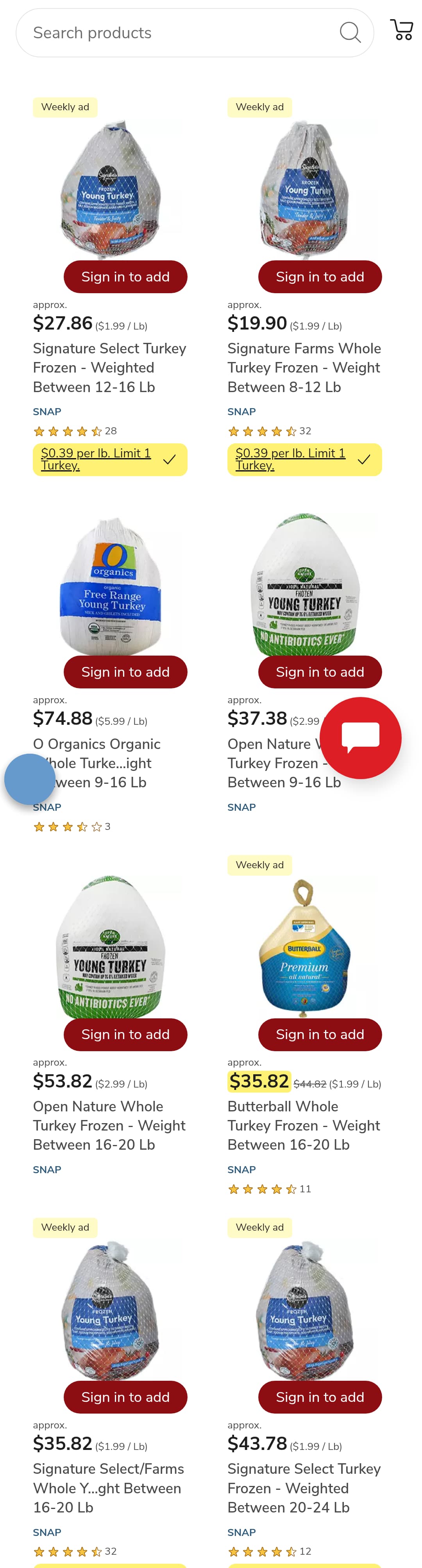Sign in to add O Organics turkey
This screenshot has height=1568, width=422.
pyautogui.click(x=125, y=672)
